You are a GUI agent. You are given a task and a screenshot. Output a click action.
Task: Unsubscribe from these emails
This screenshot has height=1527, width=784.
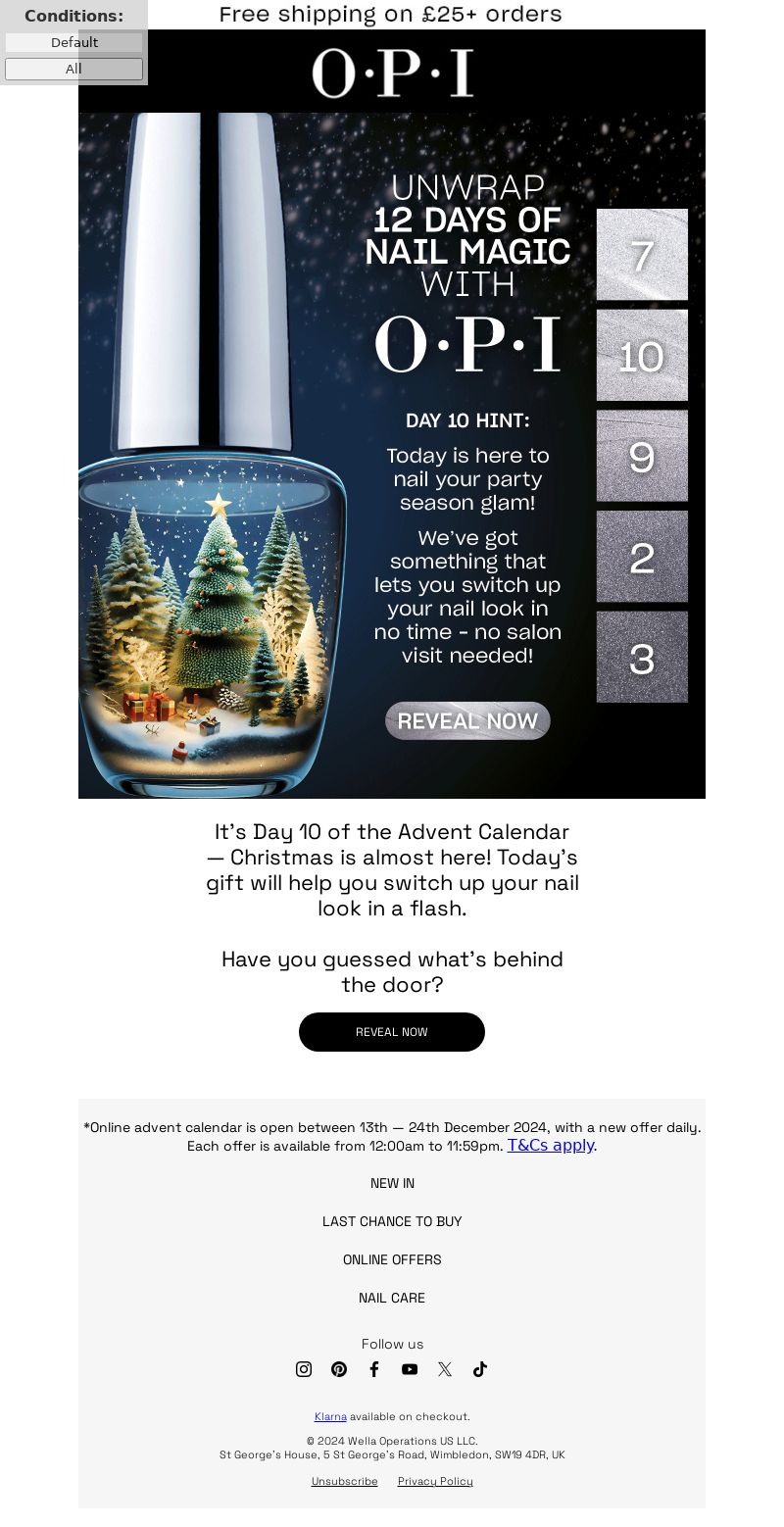(344, 1481)
